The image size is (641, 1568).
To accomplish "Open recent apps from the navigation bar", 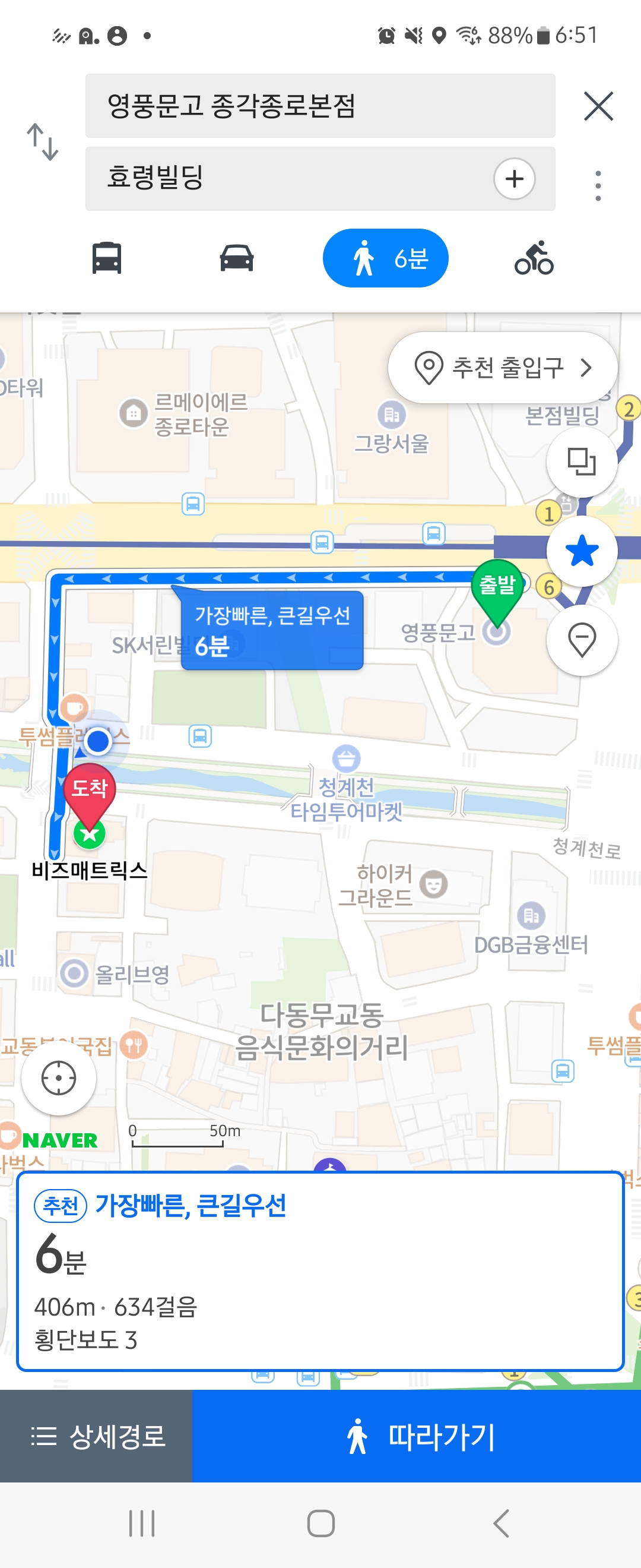I will [x=142, y=1523].
